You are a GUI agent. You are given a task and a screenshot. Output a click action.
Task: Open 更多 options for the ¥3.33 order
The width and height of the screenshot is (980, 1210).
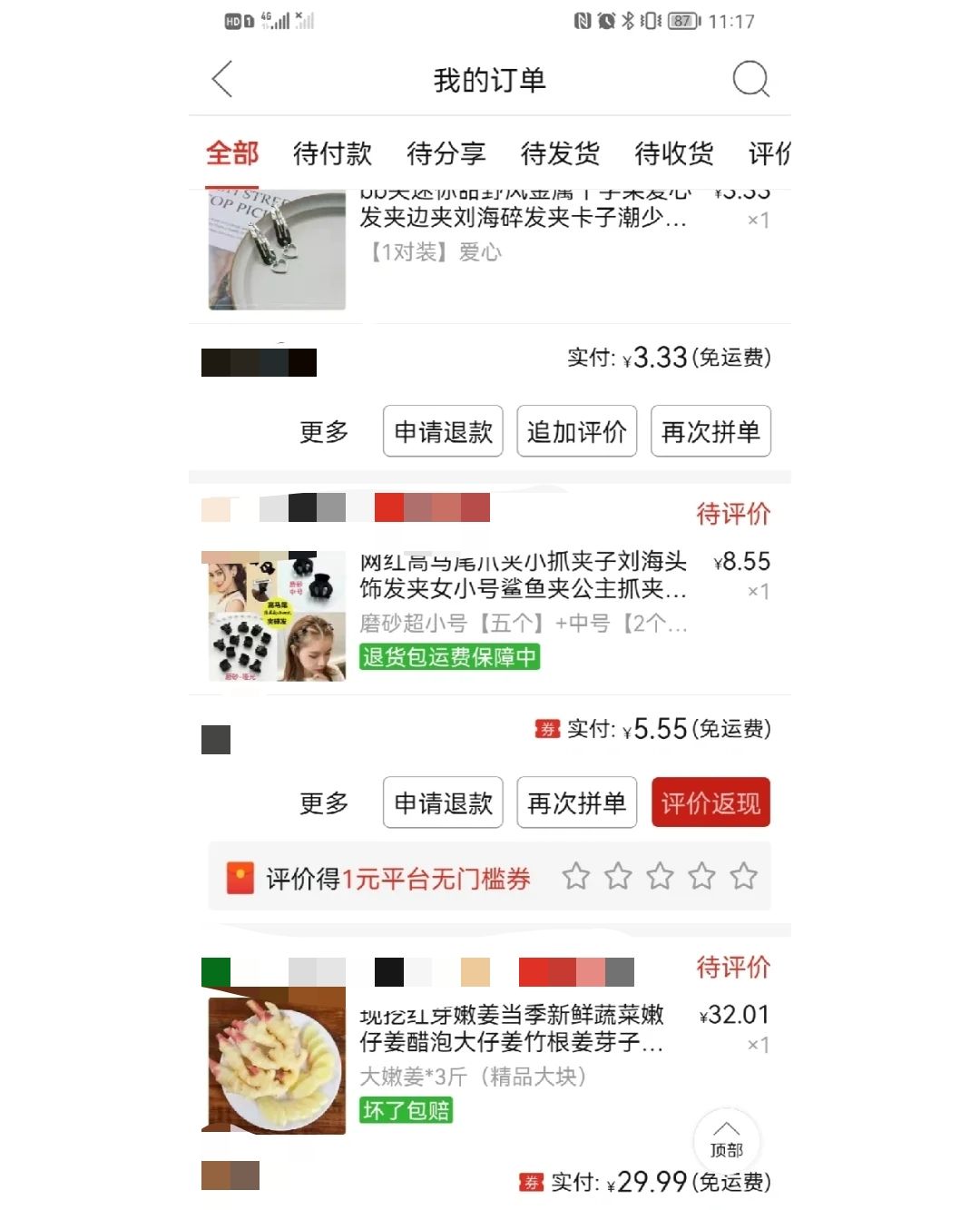pos(324,432)
